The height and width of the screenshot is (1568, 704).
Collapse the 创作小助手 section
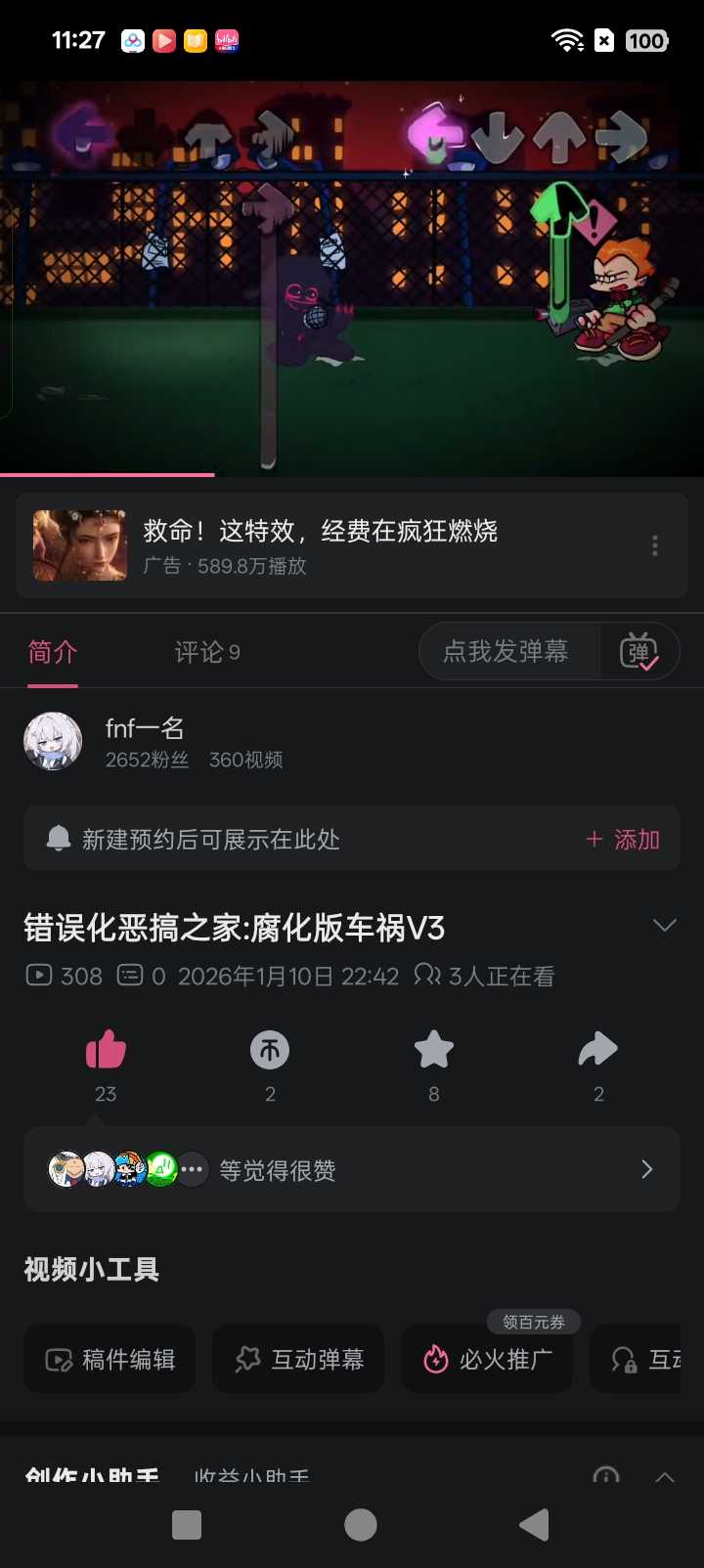coord(665,1476)
